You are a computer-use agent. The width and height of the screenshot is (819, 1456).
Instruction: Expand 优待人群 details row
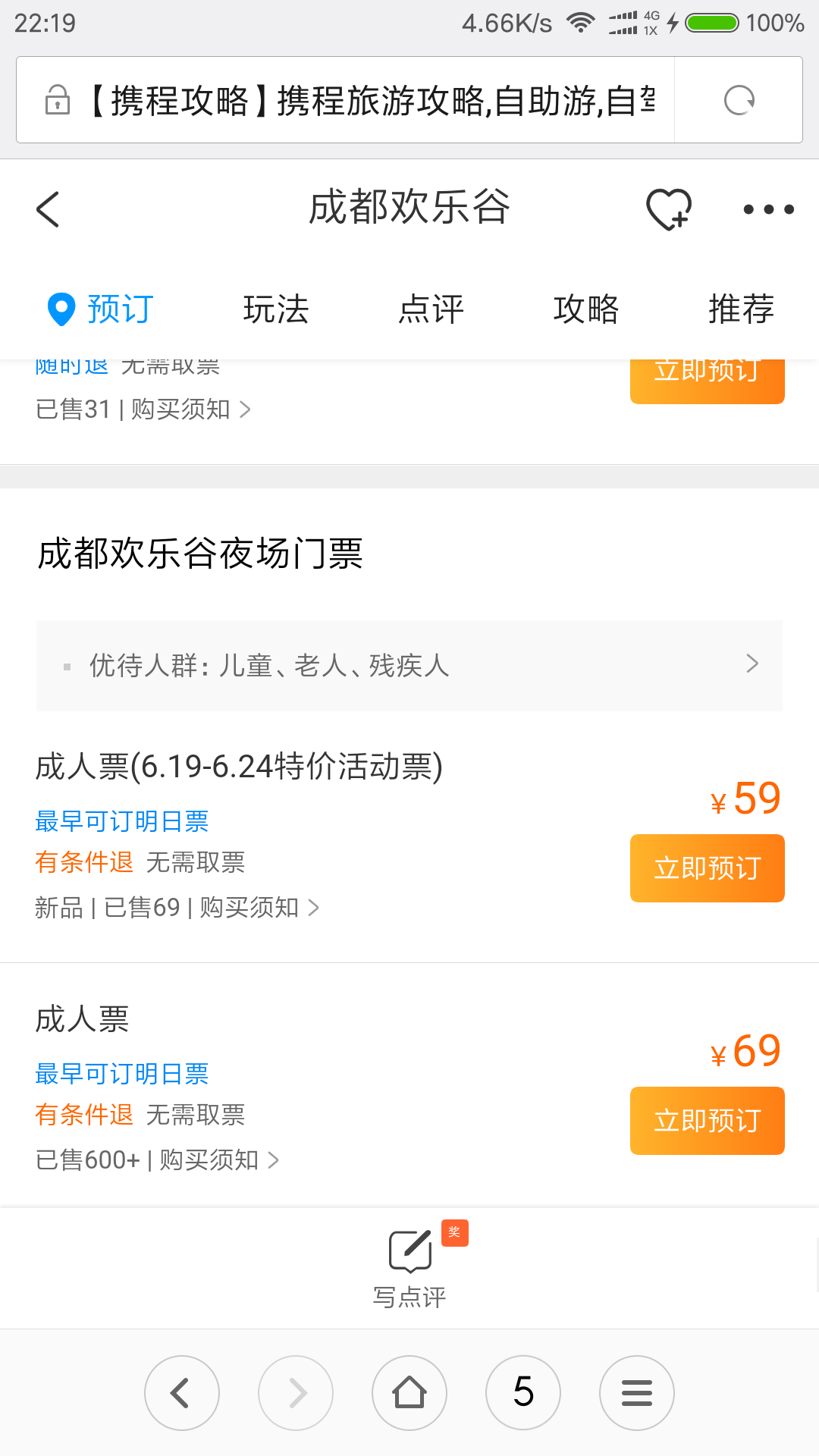pyautogui.click(x=409, y=665)
